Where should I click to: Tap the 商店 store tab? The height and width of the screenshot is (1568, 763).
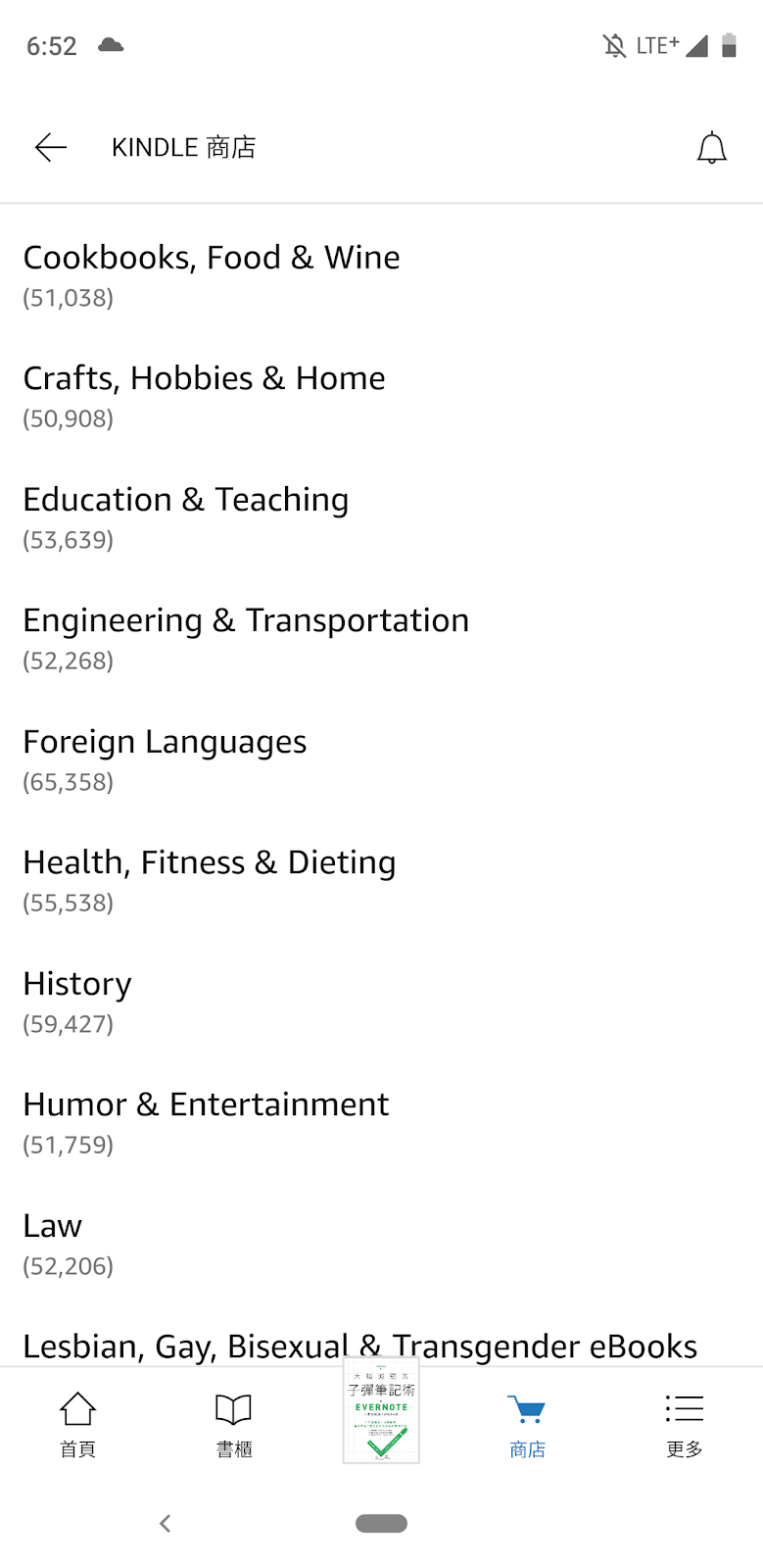pos(527,1425)
